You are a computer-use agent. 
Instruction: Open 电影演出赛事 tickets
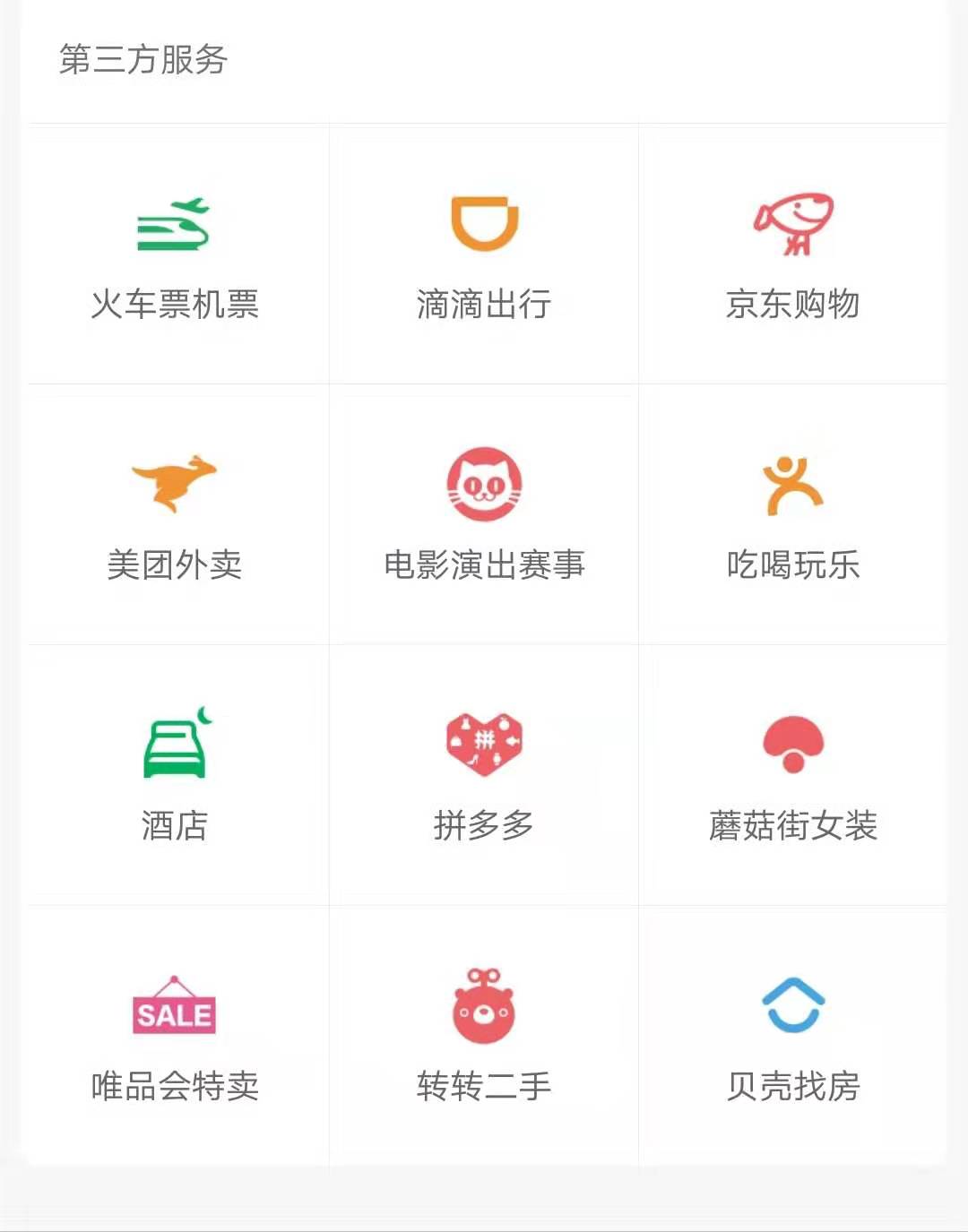(x=484, y=515)
